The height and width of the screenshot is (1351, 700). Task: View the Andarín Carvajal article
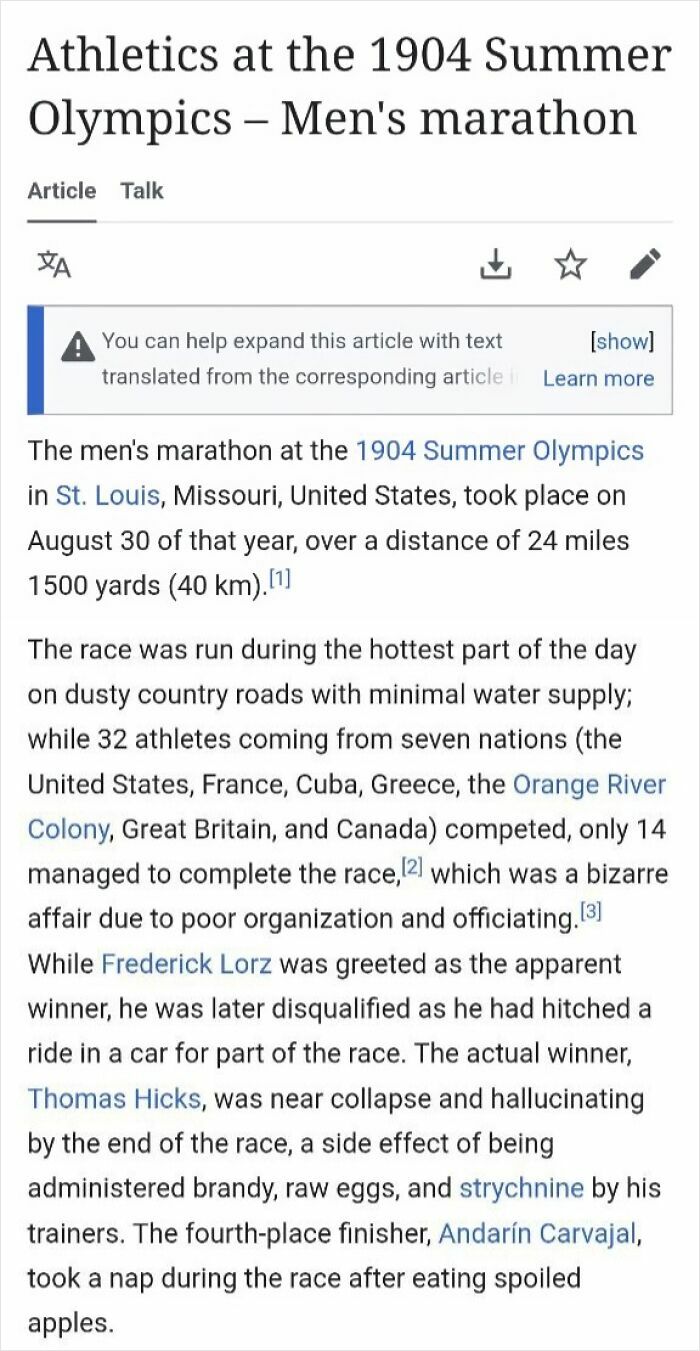[537, 1233]
